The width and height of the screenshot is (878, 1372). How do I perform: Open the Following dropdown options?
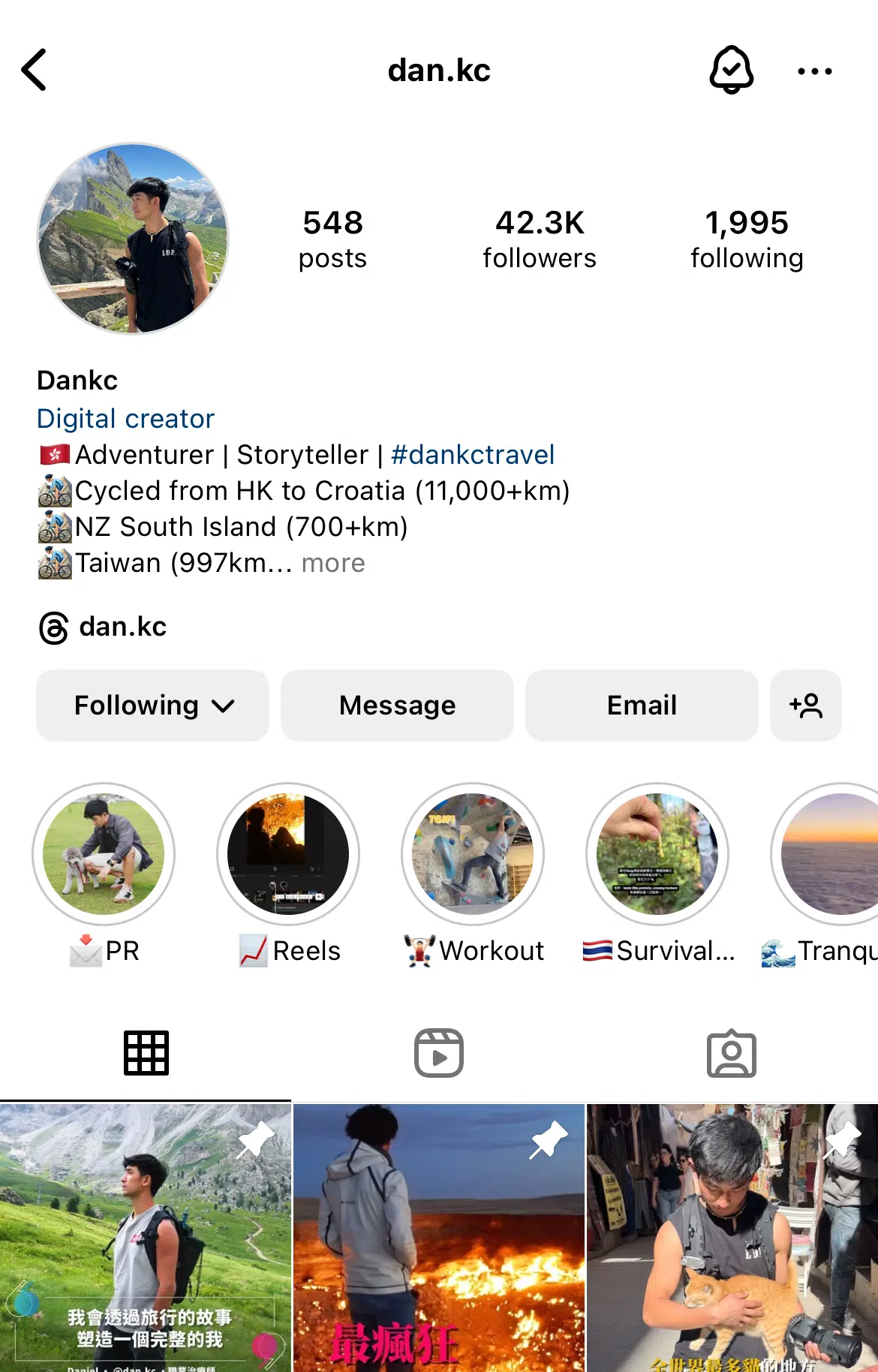coord(153,706)
